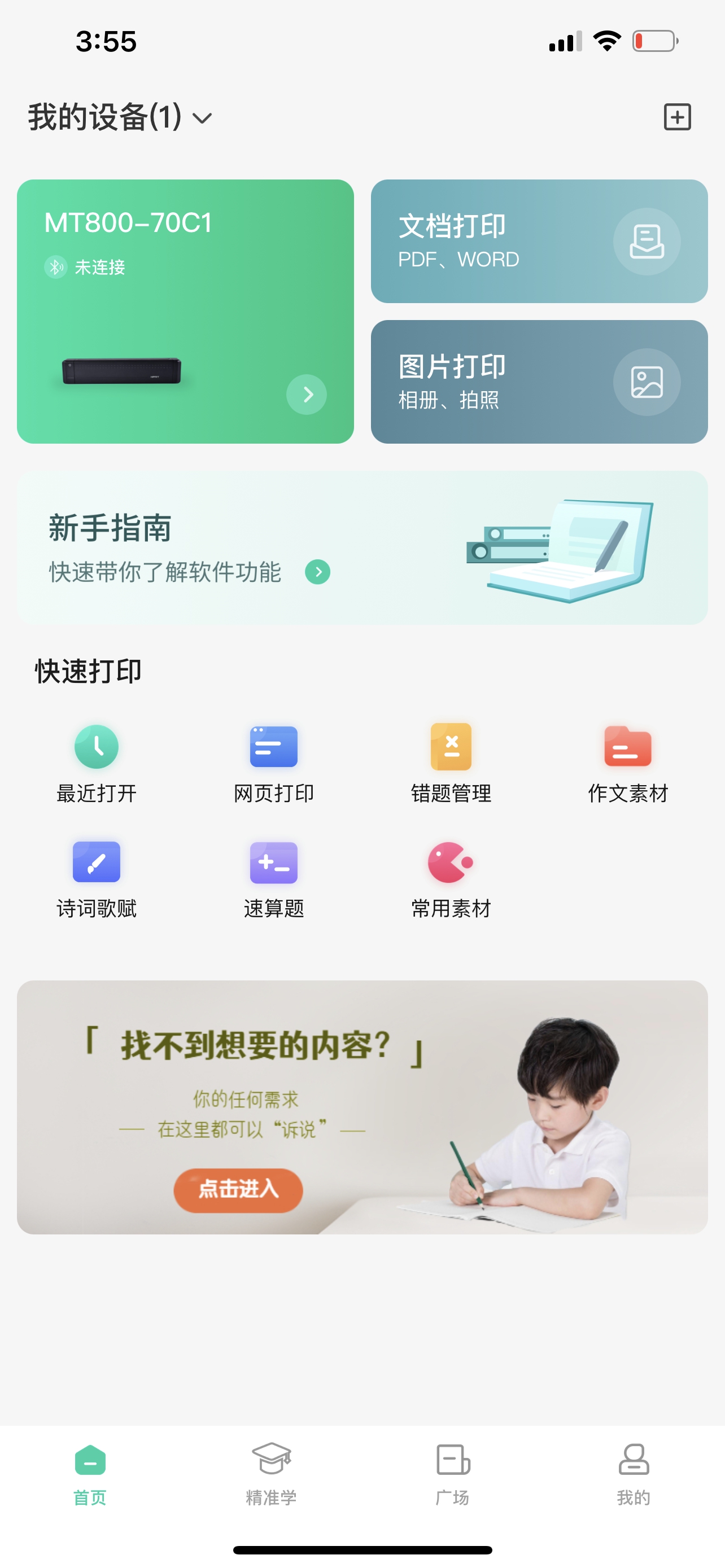Open 文档打印 for PDF and WORD
Image resolution: width=725 pixels, height=1568 pixels.
(539, 241)
